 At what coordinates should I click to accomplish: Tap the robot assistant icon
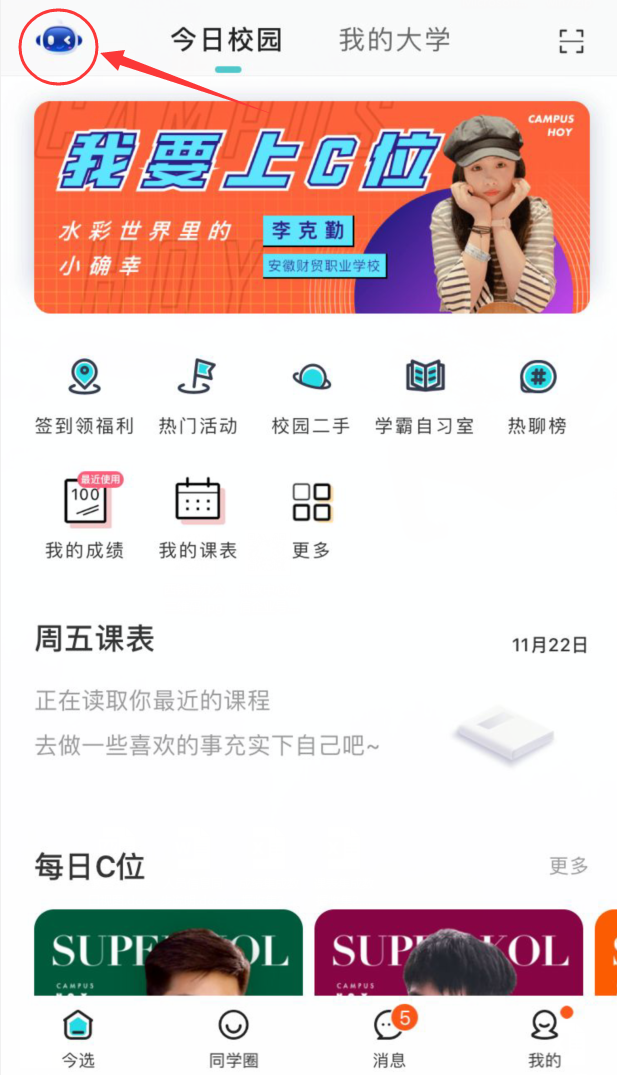coord(57,40)
